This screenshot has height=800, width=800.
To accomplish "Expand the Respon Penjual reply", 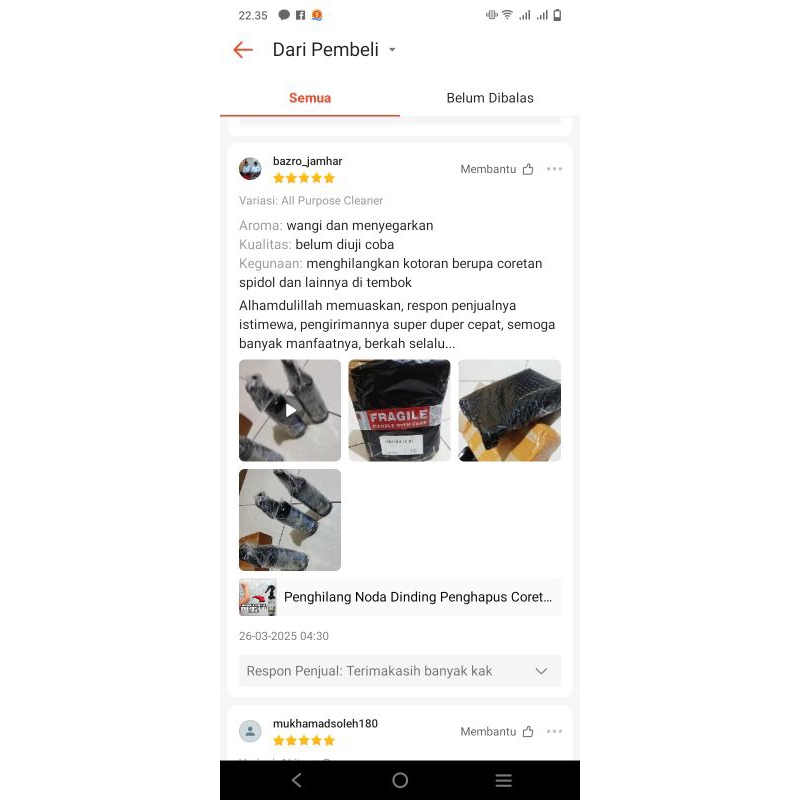I will (x=541, y=671).
